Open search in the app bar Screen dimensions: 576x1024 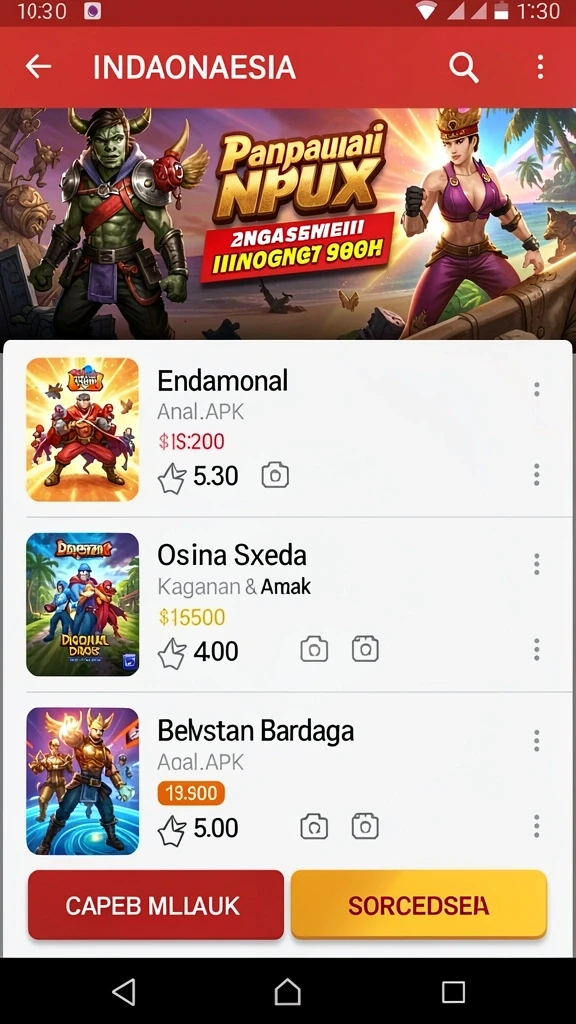coord(464,67)
